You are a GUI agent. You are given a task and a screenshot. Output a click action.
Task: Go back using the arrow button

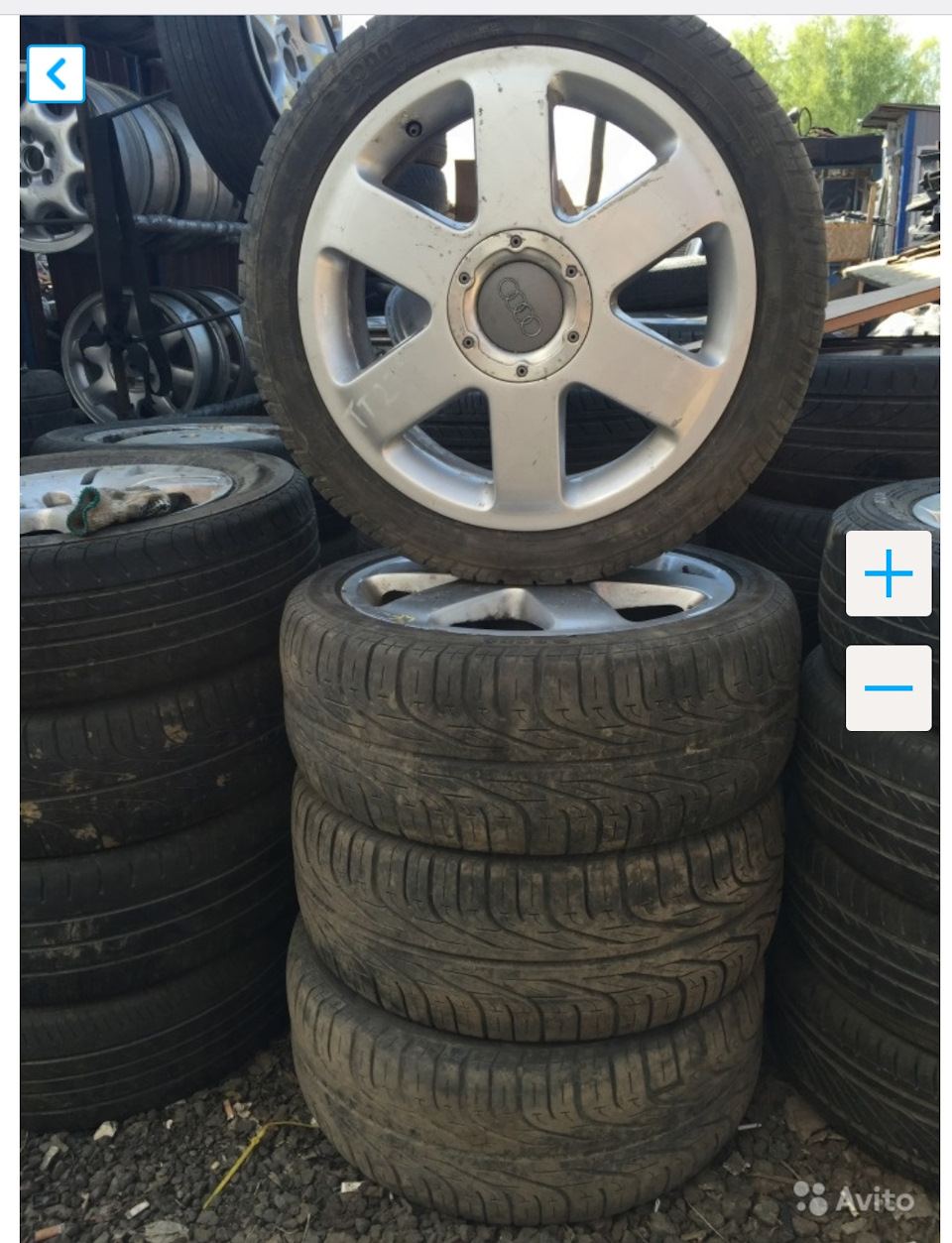coord(56,74)
